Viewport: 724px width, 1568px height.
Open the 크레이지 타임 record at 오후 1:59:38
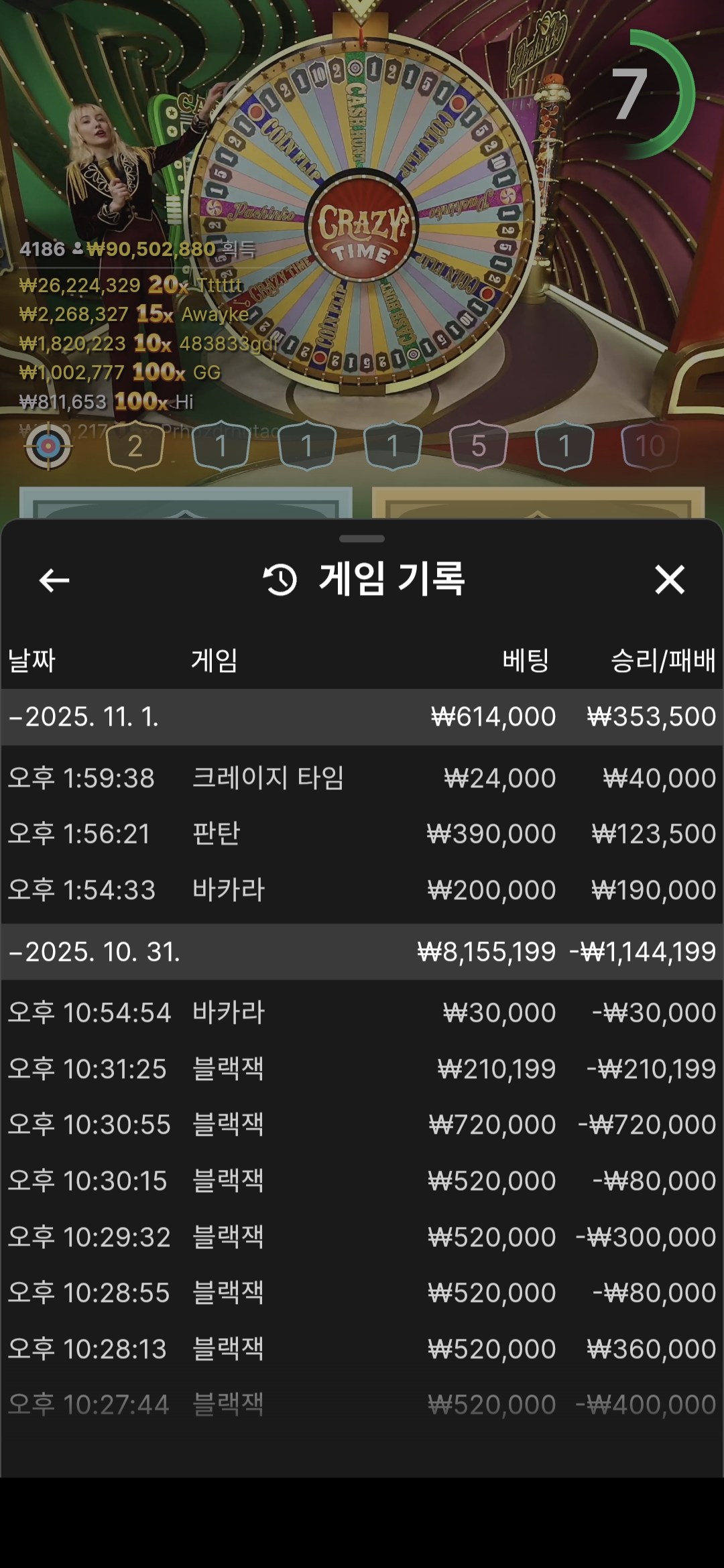pyautogui.click(x=362, y=779)
